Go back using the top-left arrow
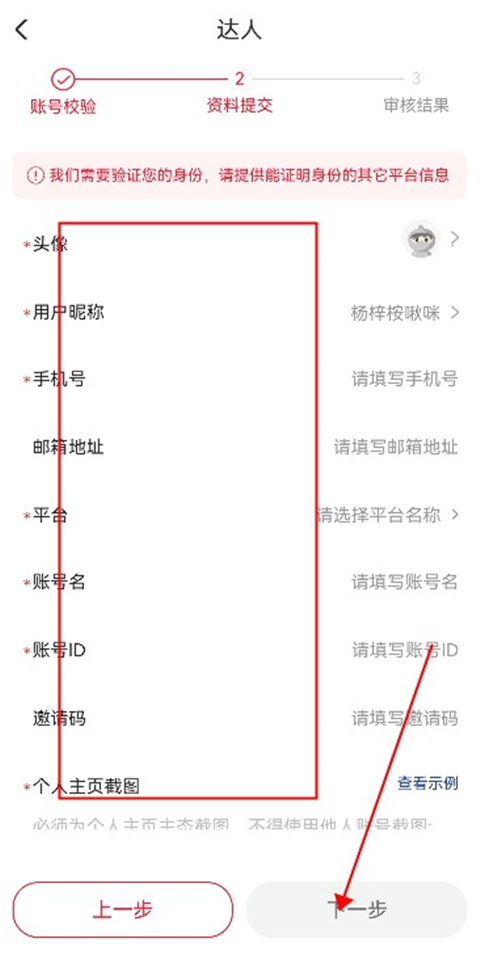The image size is (480, 980). (22, 29)
